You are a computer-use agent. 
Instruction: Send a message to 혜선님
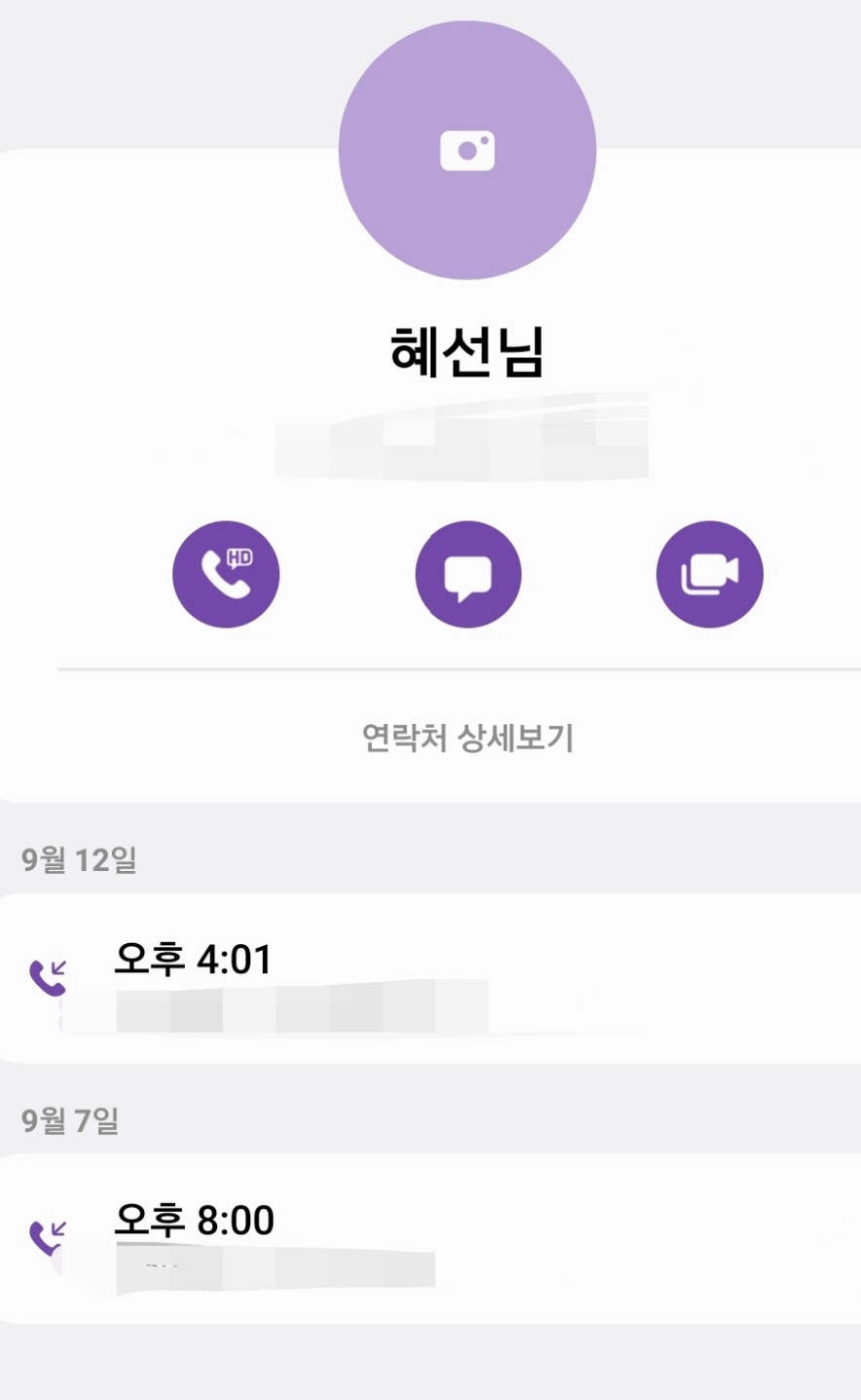468,574
